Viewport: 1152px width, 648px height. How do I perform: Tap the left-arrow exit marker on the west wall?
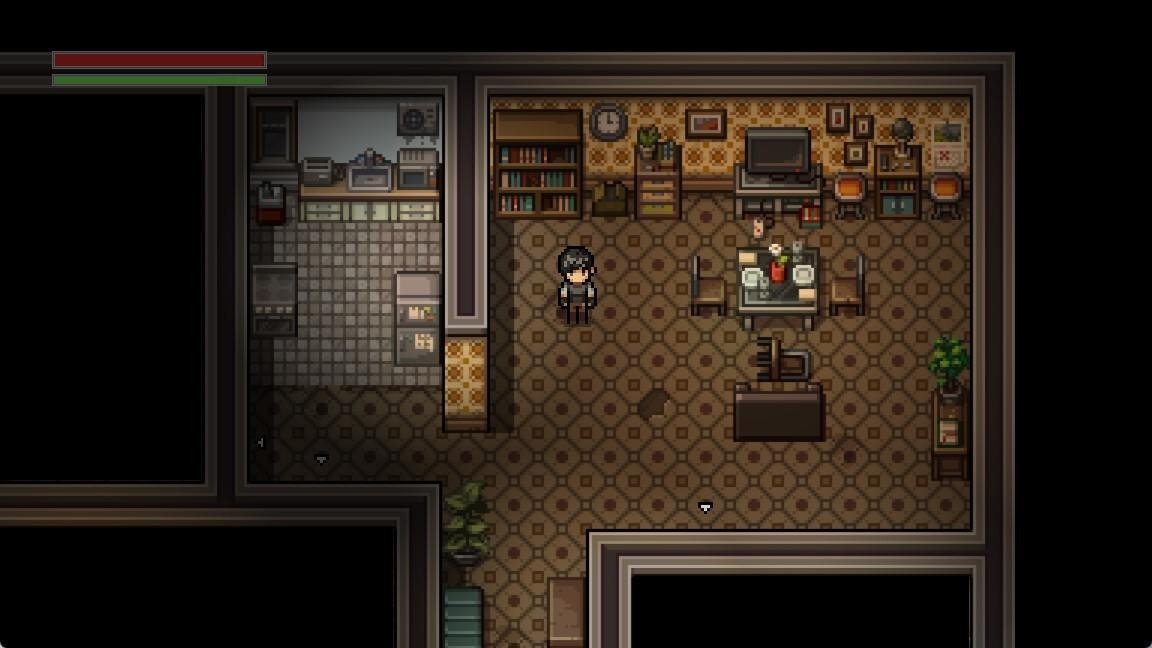point(261,441)
